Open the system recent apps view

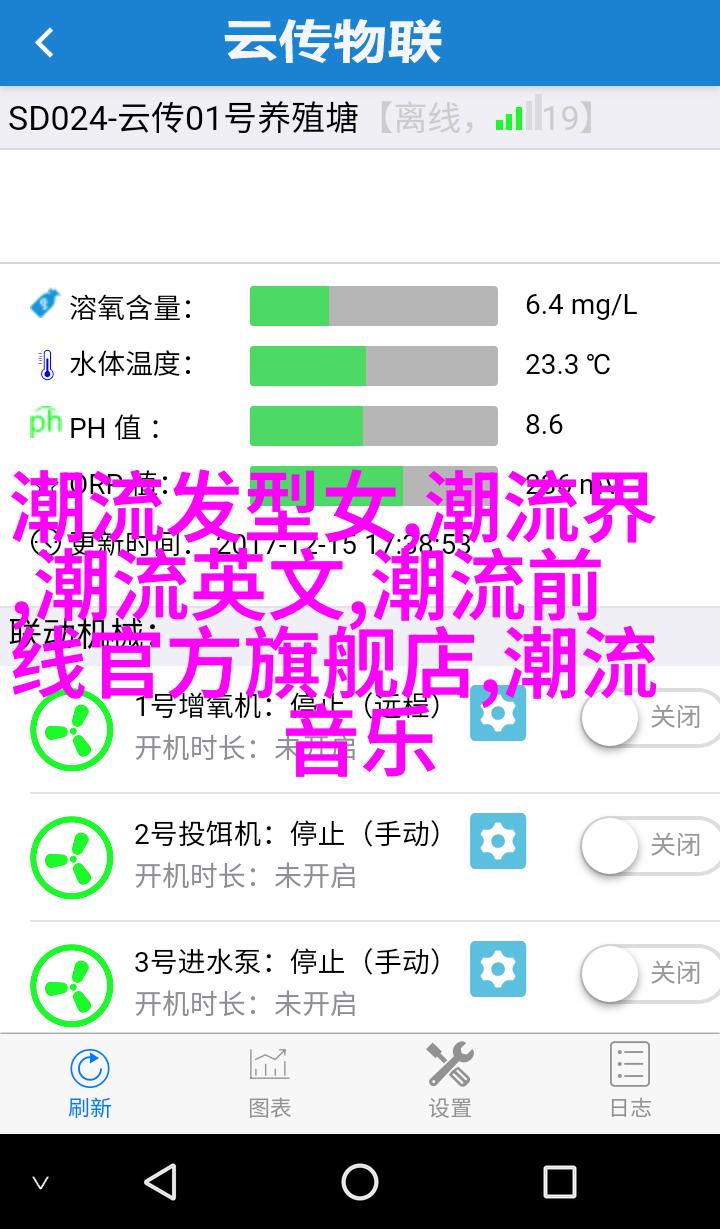[x=559, y=1182]
